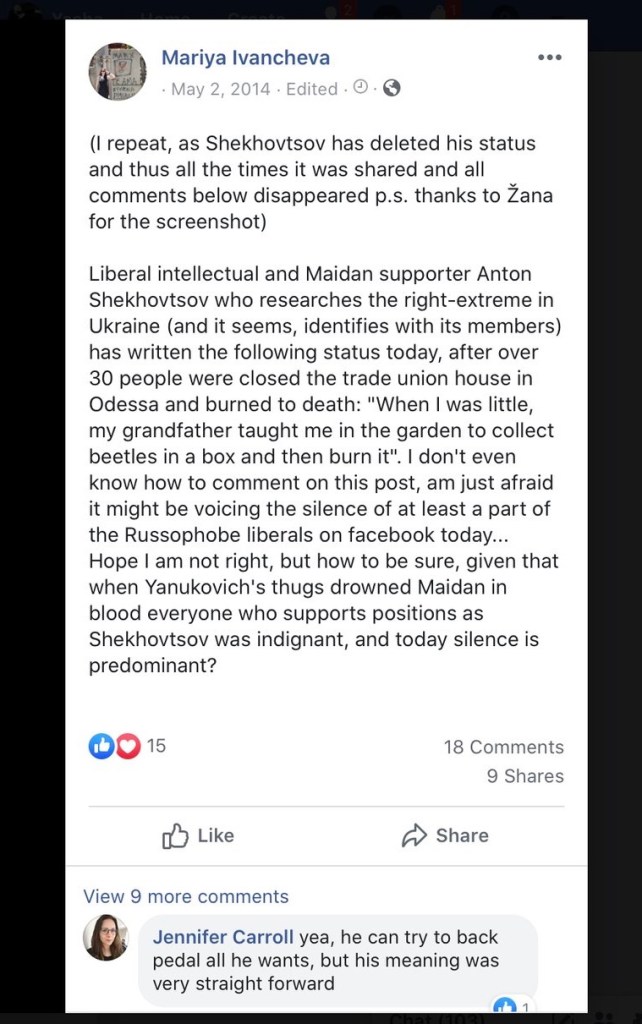This screenshot has height=1024, width=642.
Task: Open Jennifer Carroll's profile from her comment
Action: click(x=223, y=937)
